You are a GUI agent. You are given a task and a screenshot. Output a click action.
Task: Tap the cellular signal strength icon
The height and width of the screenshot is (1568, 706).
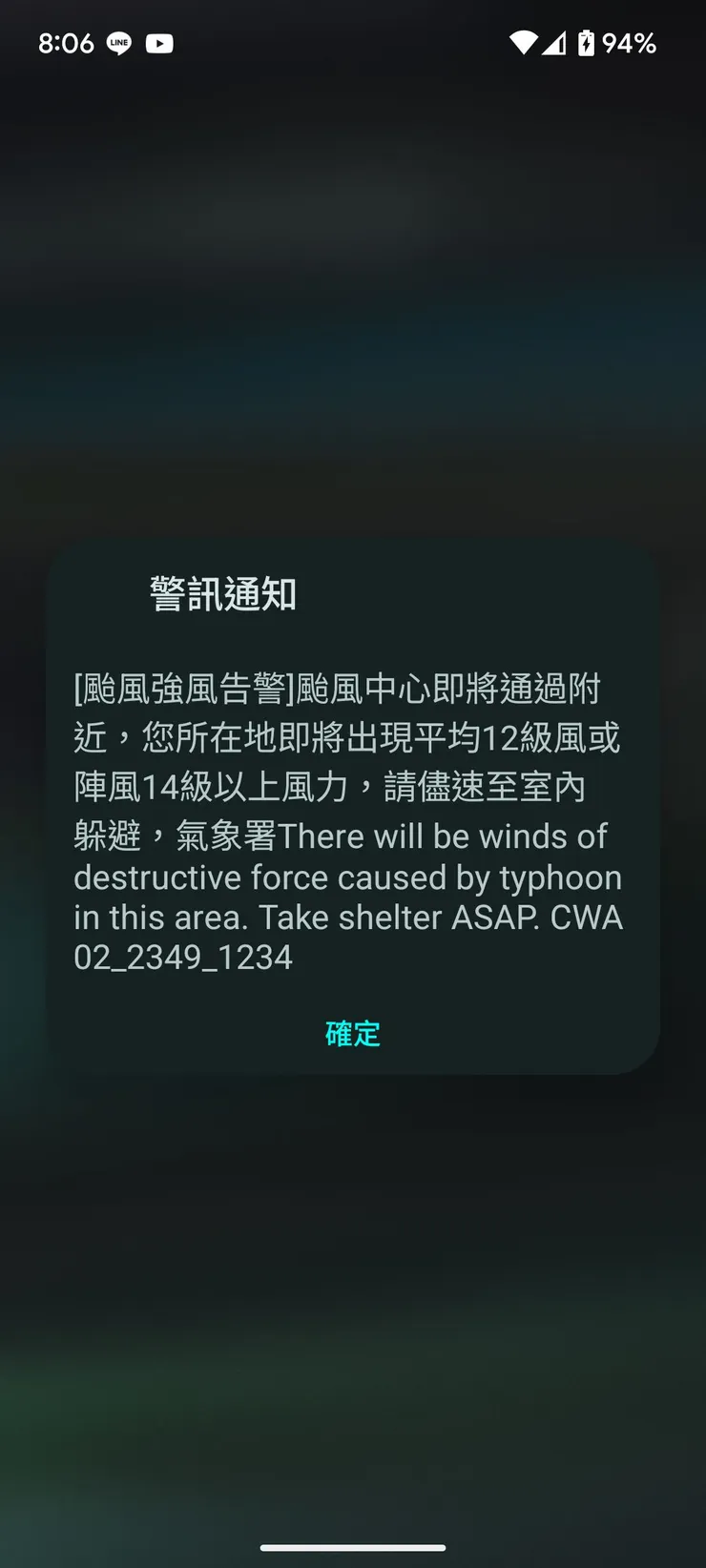coord(553,44)
